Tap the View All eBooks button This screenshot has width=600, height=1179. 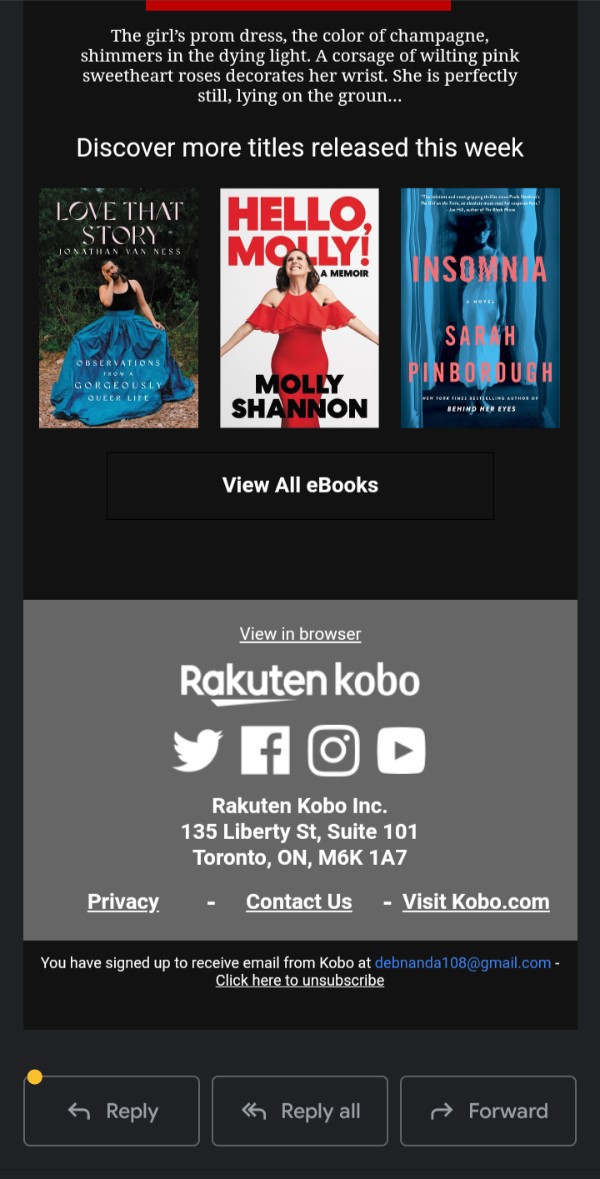tap(300, 486)
